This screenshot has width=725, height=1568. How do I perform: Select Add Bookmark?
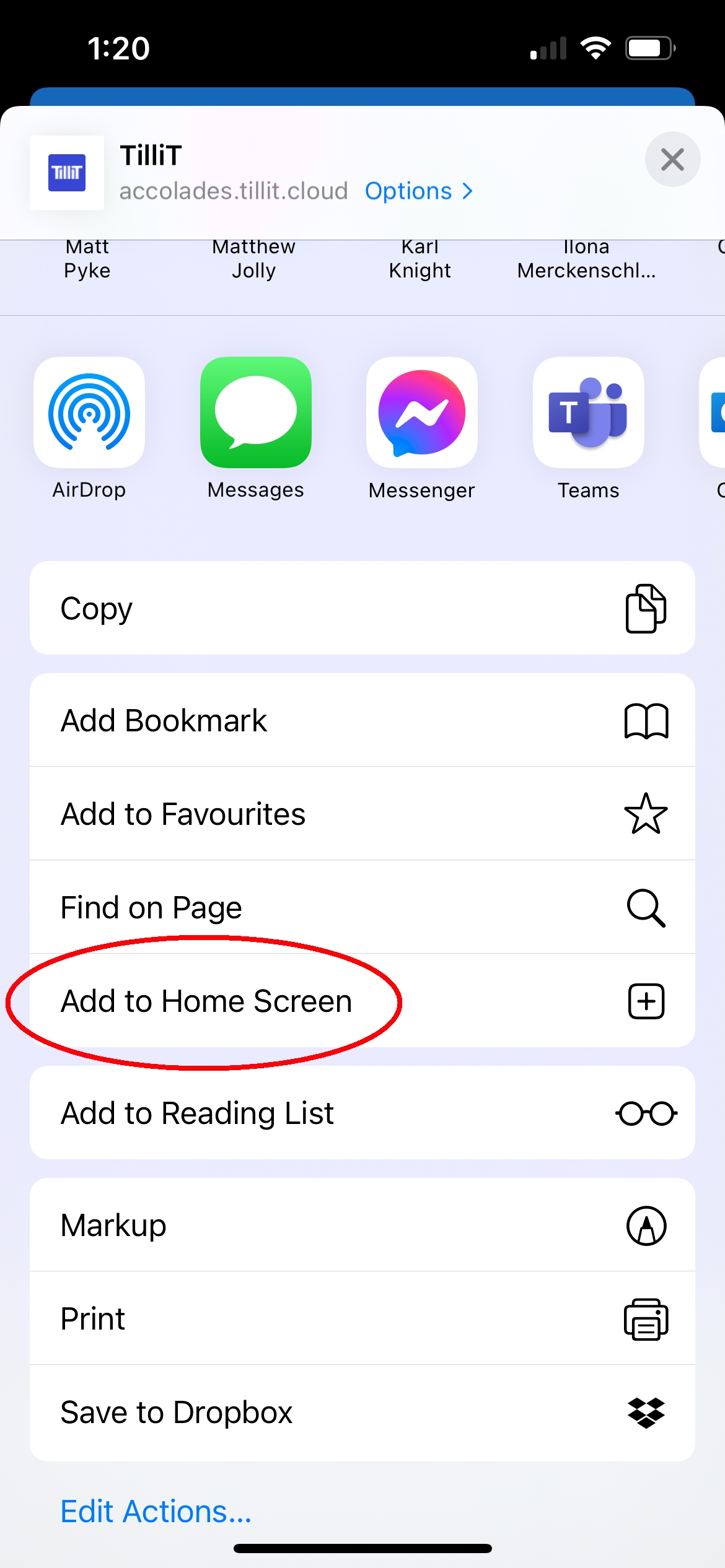tap(362, 720)
